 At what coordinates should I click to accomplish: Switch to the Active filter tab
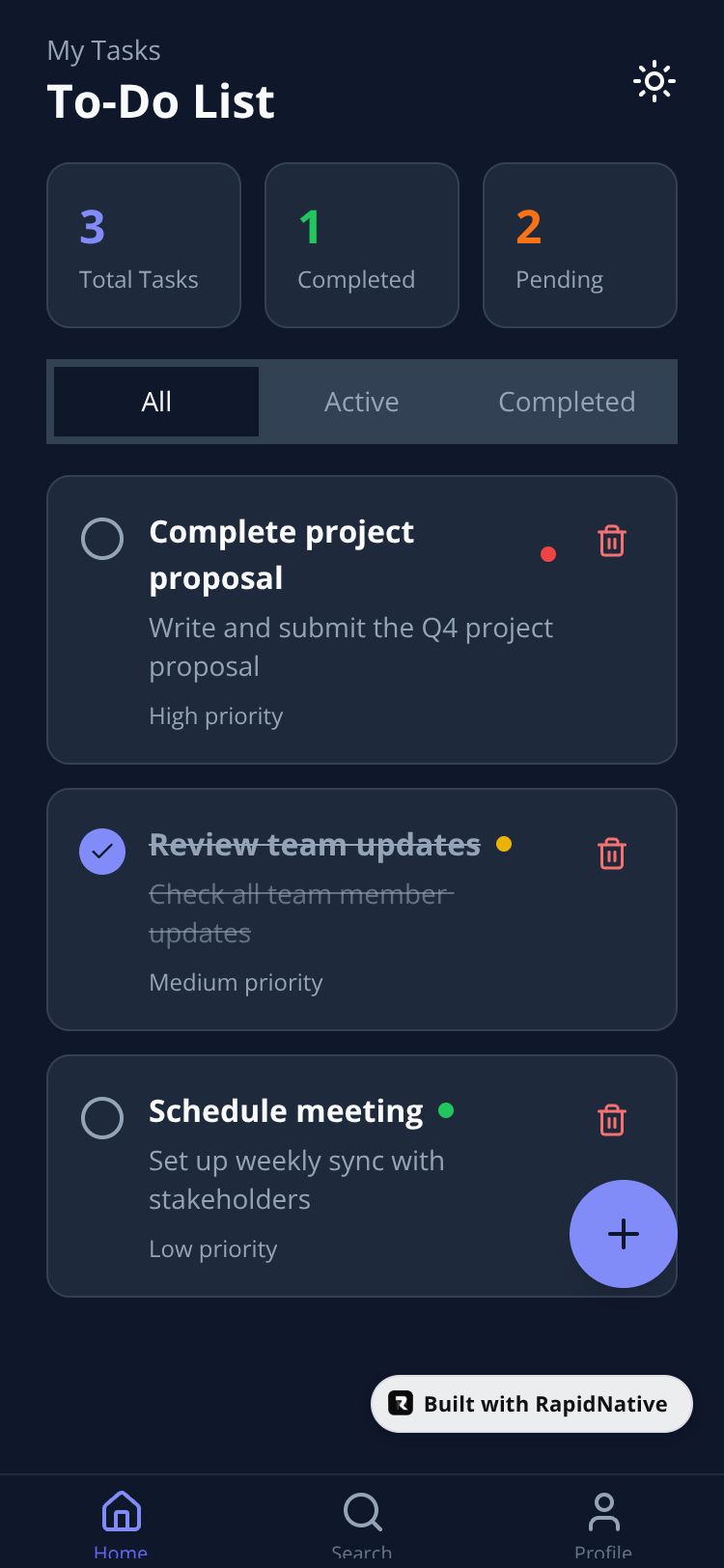coord(362,402)
